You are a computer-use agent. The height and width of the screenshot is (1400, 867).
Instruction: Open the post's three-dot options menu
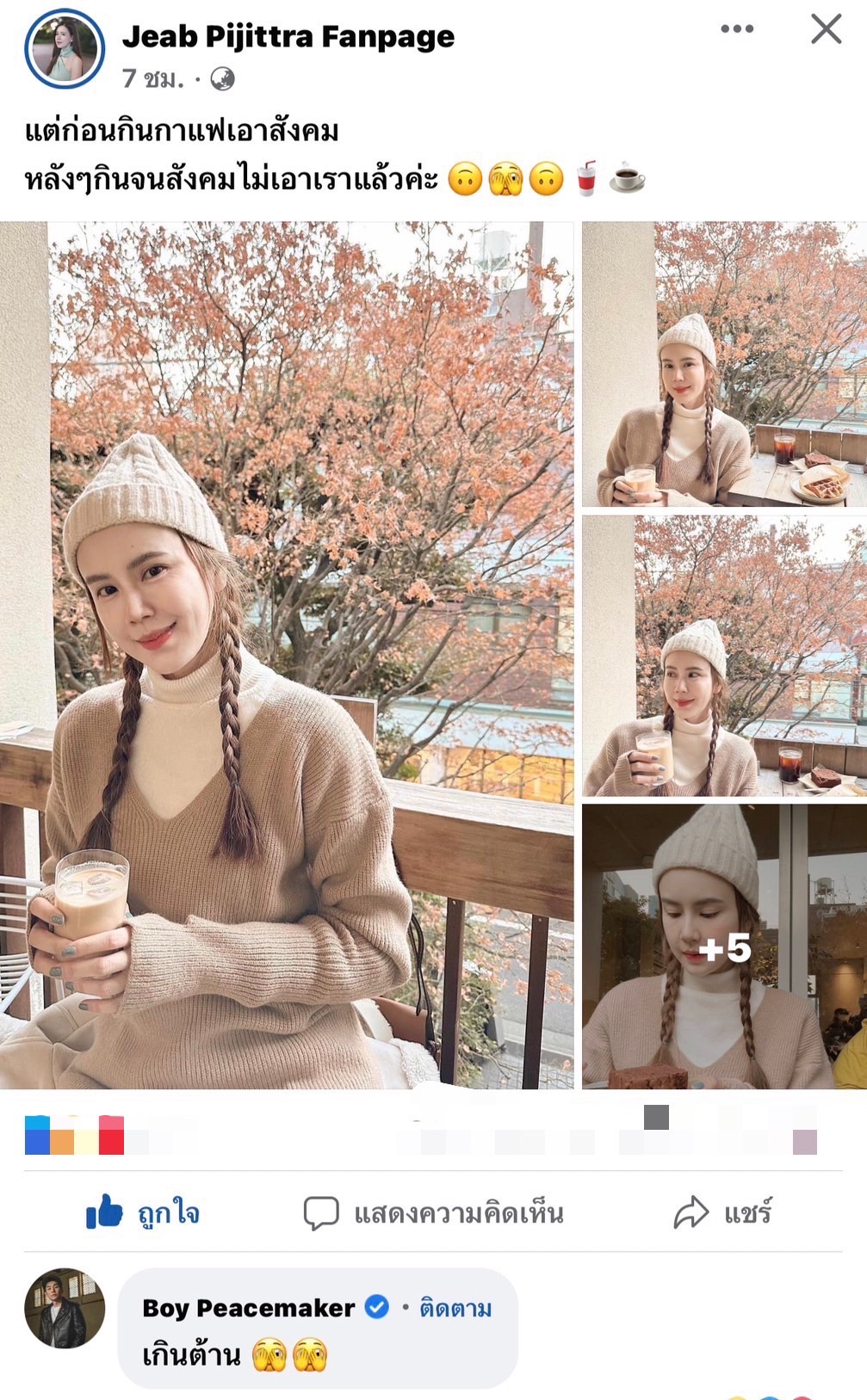[737, 29]
